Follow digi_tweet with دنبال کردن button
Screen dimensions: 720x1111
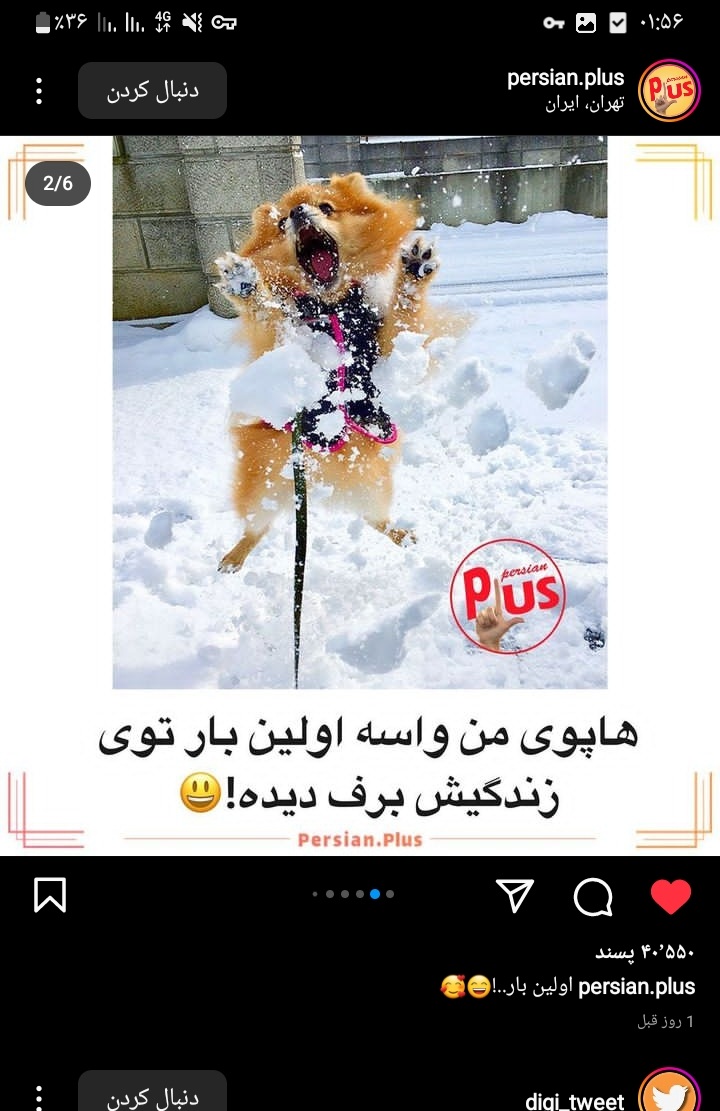[152, 1094]
